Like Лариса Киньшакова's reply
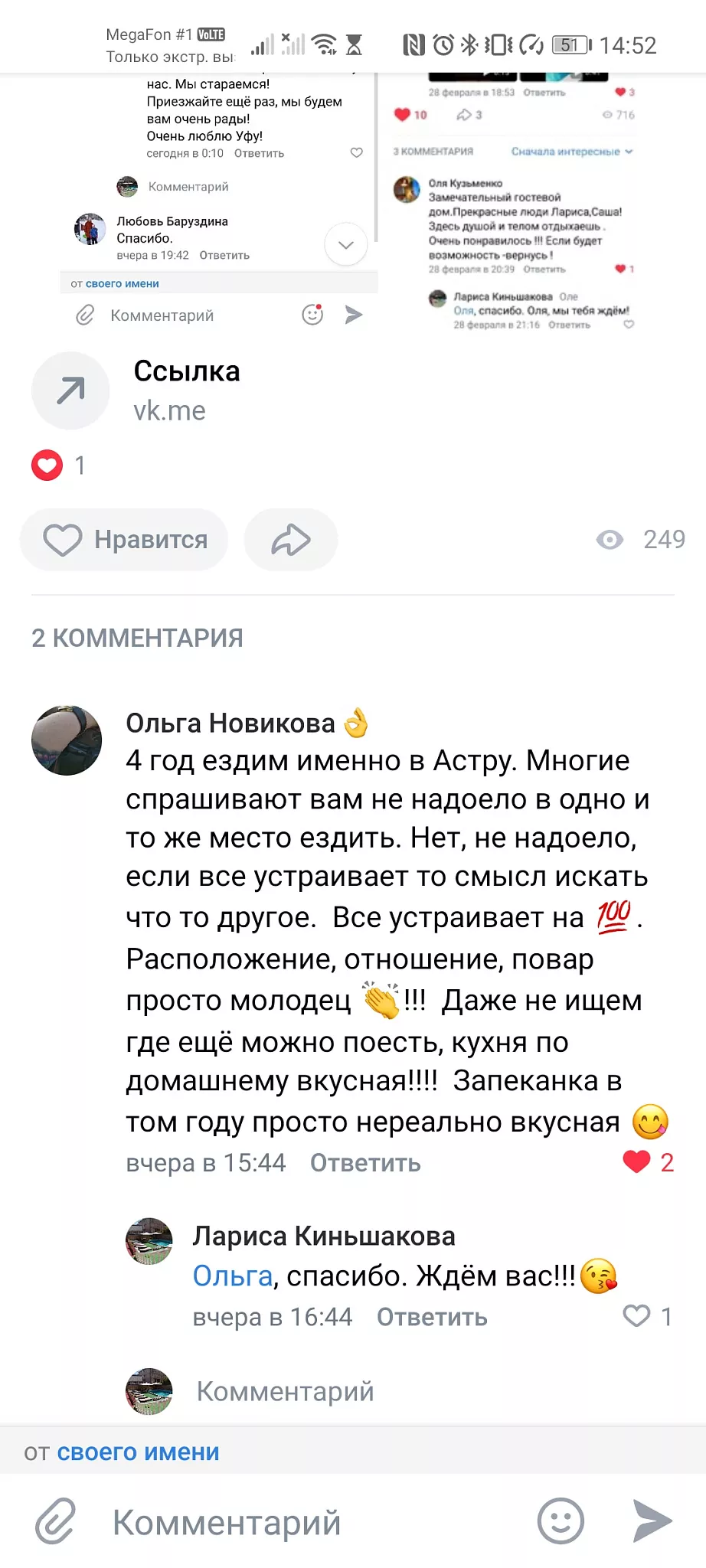 coord(637,1316)
